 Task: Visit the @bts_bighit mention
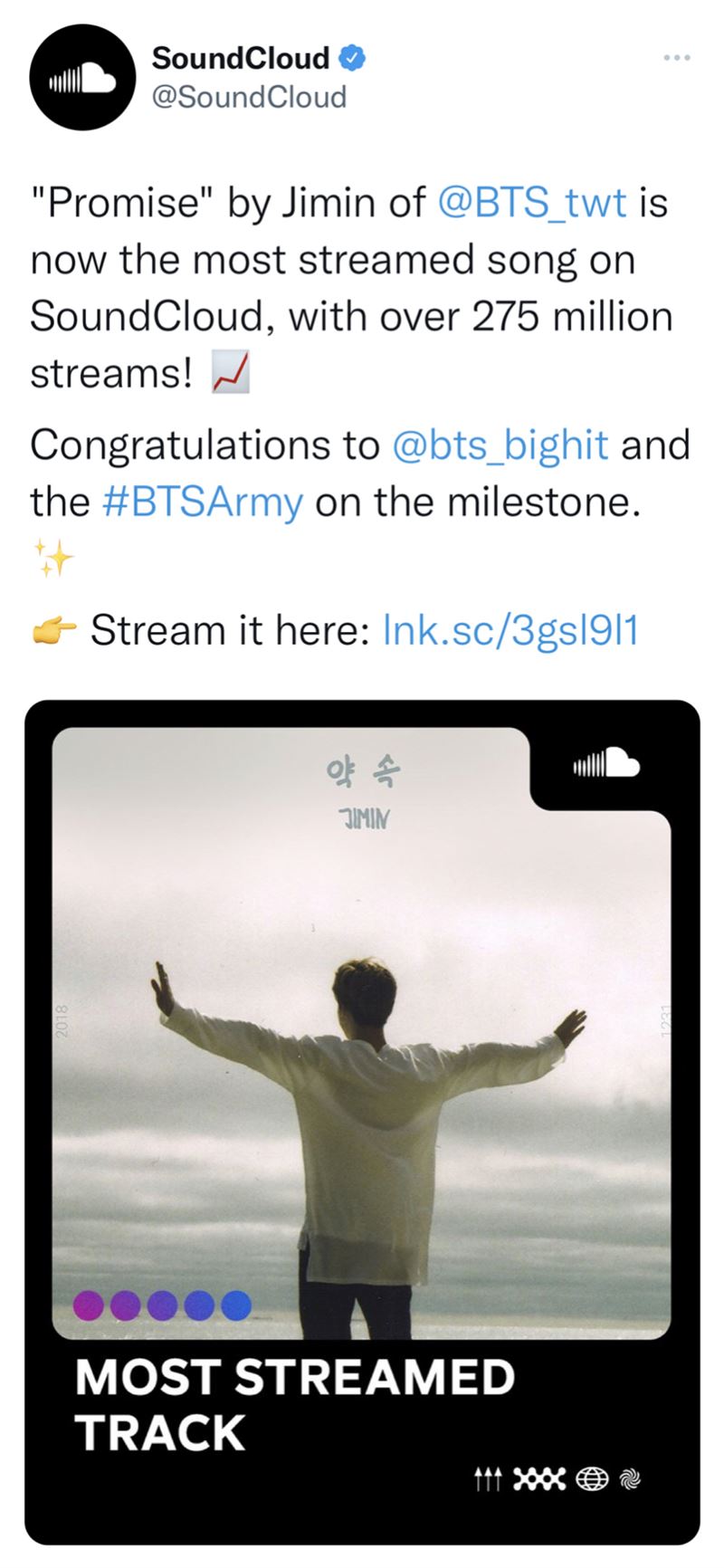[500, 445]
